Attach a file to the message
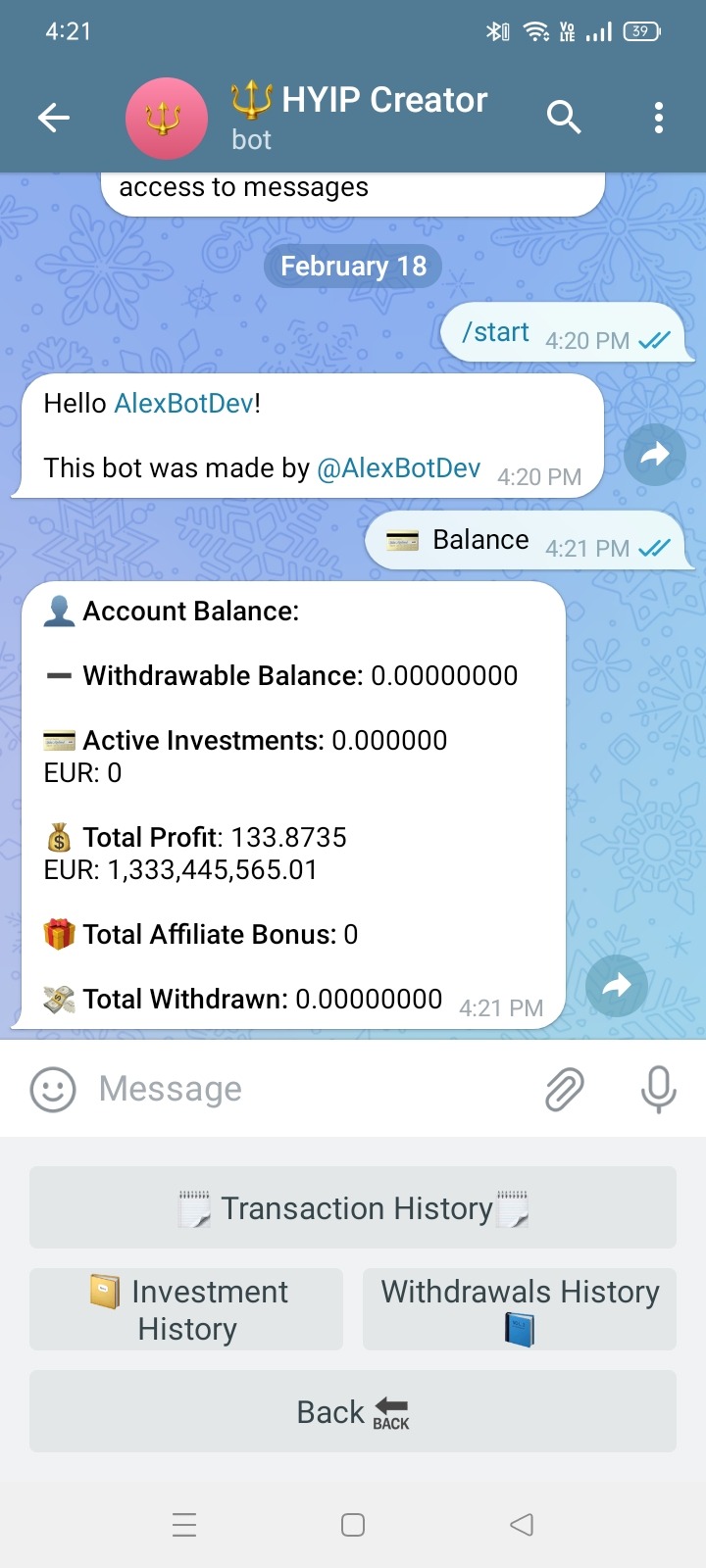The height and width of the screenshot is (1568, 706). (565, 1089)
